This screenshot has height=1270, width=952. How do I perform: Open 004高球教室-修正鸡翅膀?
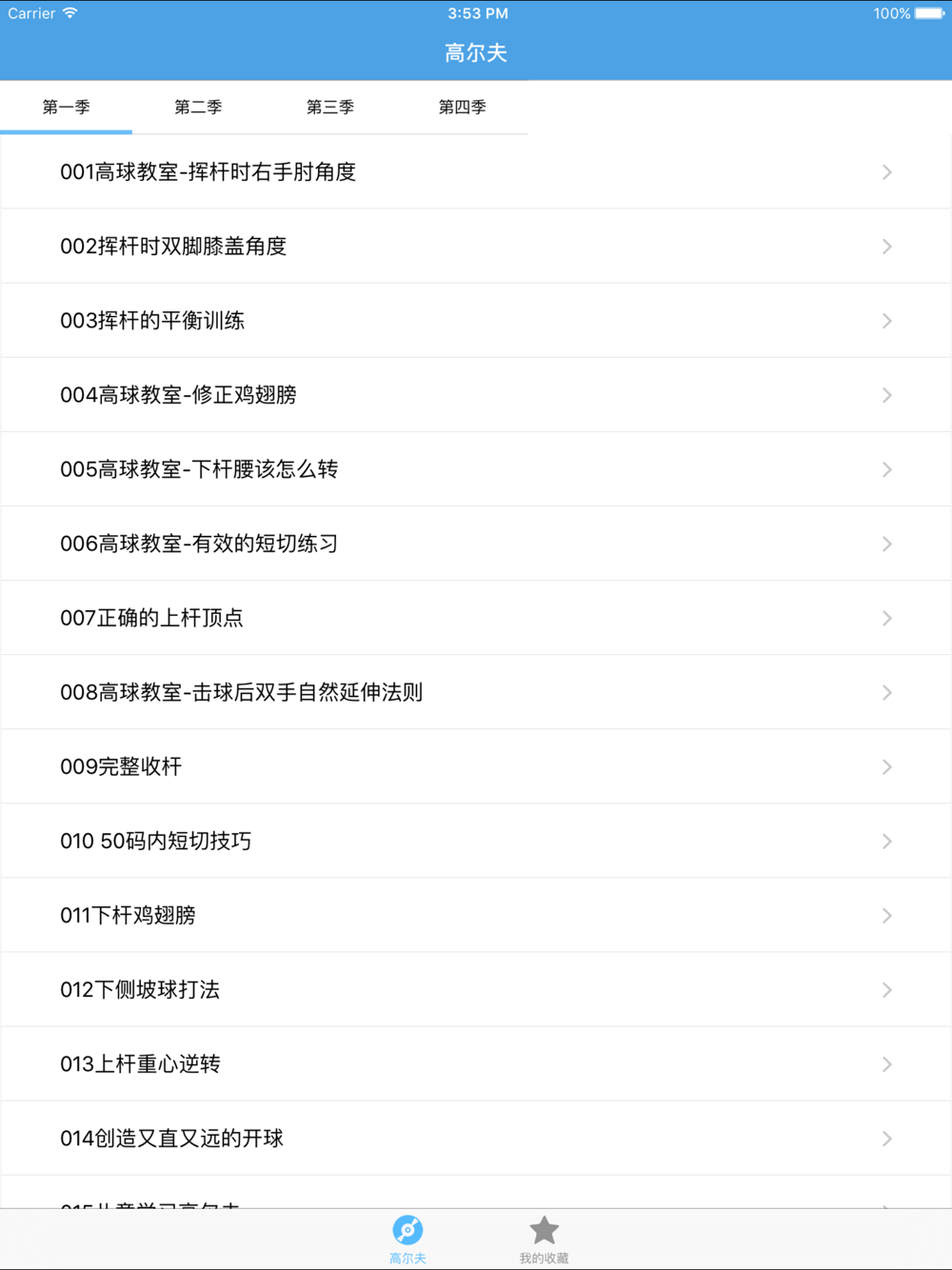pyautogui.click(x=476, y=395)
